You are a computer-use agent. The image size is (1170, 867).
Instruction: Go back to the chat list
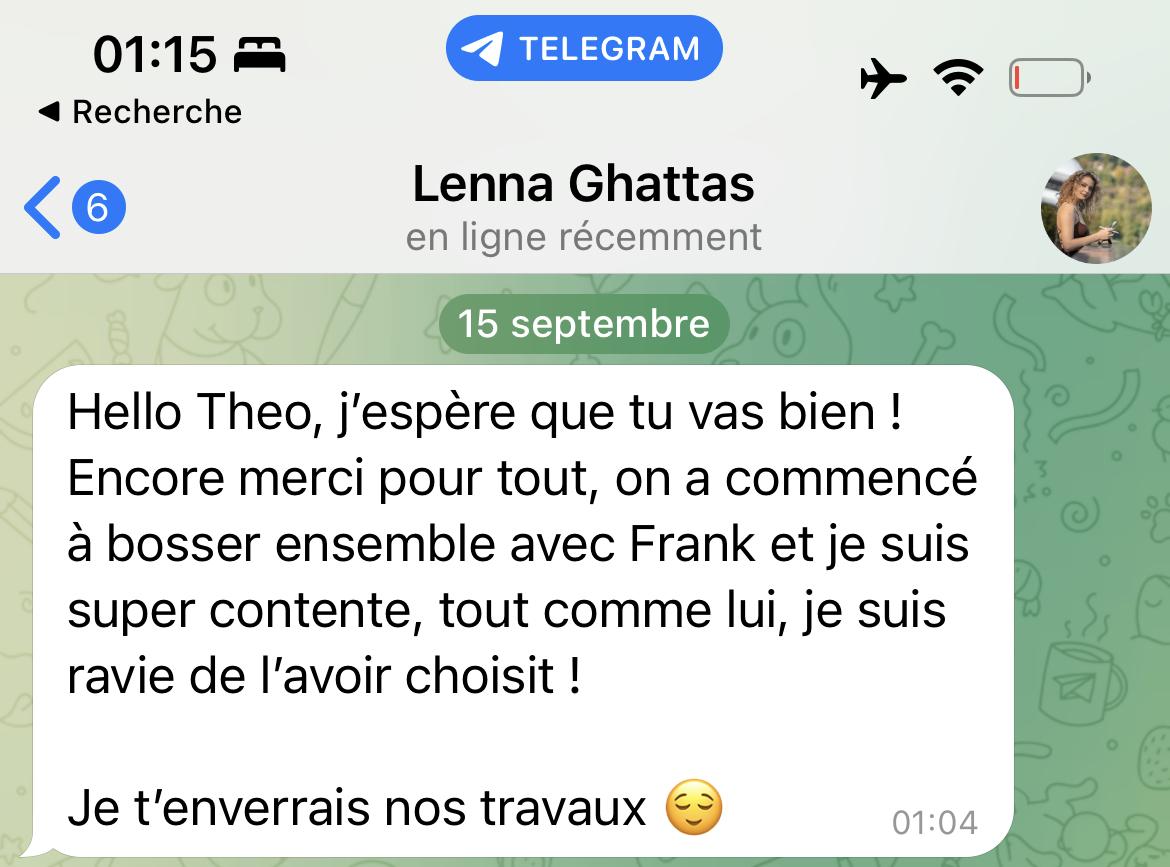(70, 208)
